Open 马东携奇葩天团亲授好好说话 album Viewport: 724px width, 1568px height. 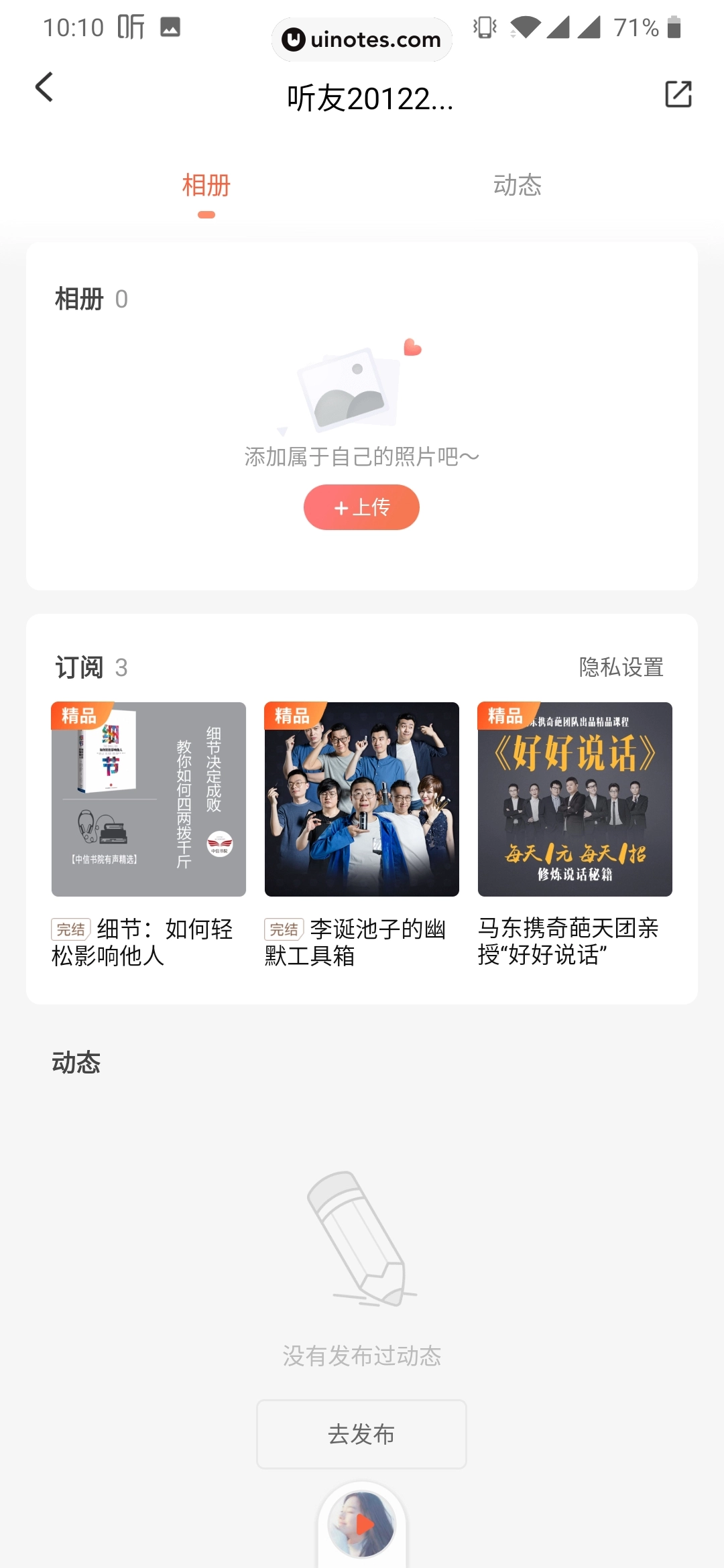tap(575, 799)
